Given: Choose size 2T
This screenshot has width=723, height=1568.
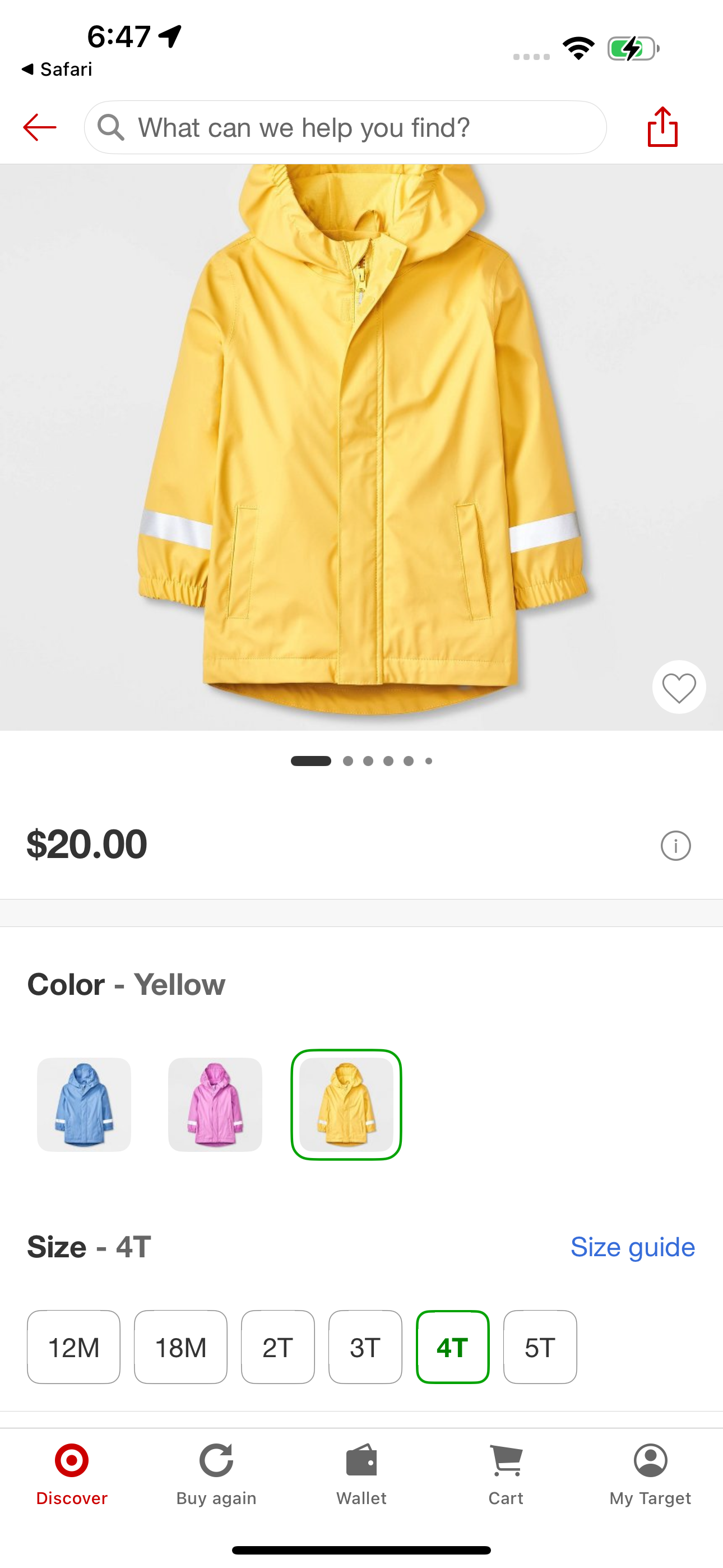Looking at the screenshot, I should coord(277,1347).
